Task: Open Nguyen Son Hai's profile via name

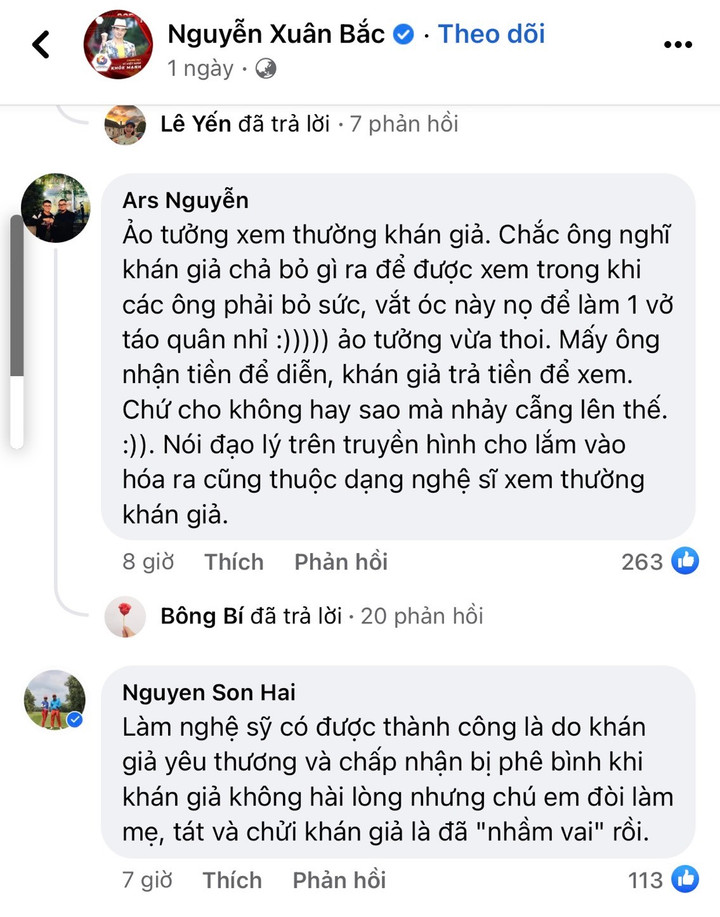Action: (210, 691)
